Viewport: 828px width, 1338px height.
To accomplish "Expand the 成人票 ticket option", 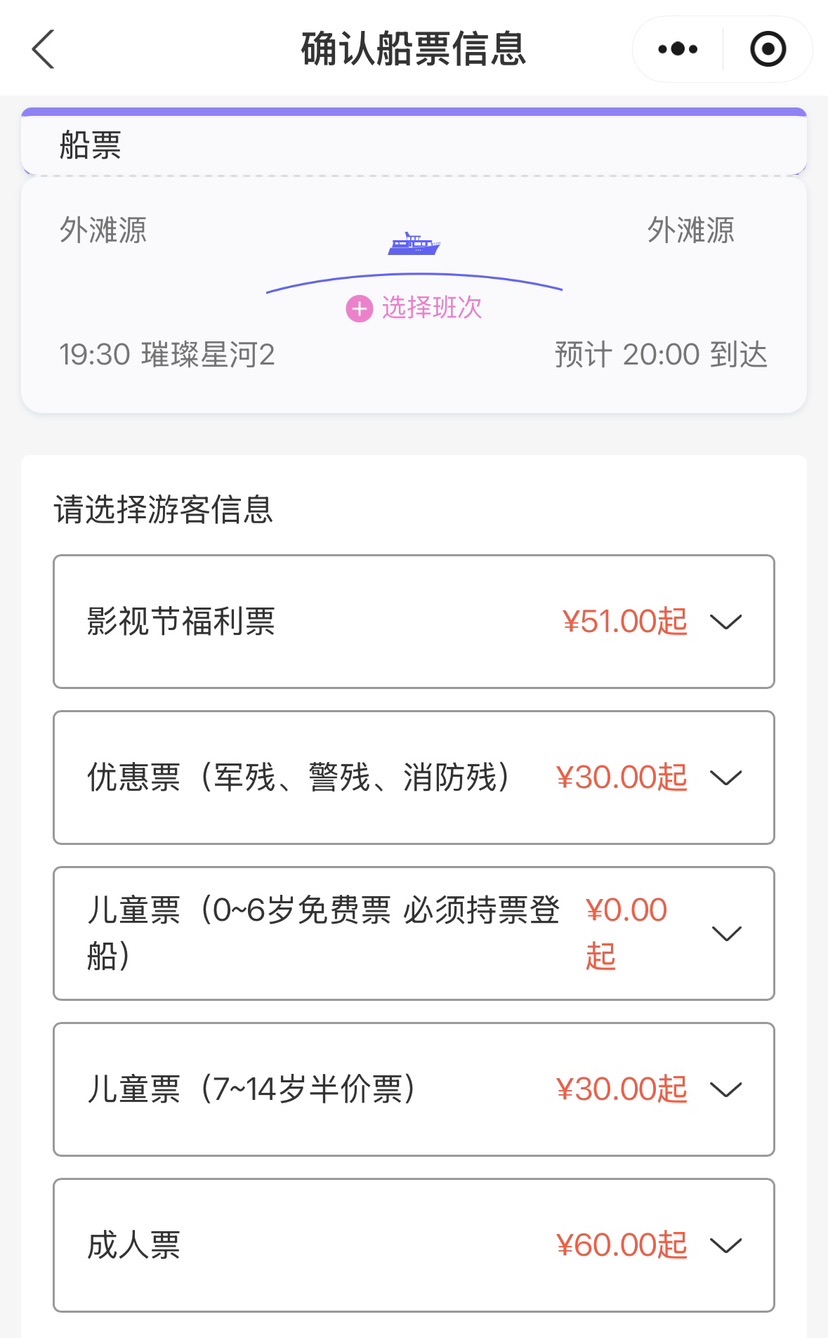I will 414,1246.
